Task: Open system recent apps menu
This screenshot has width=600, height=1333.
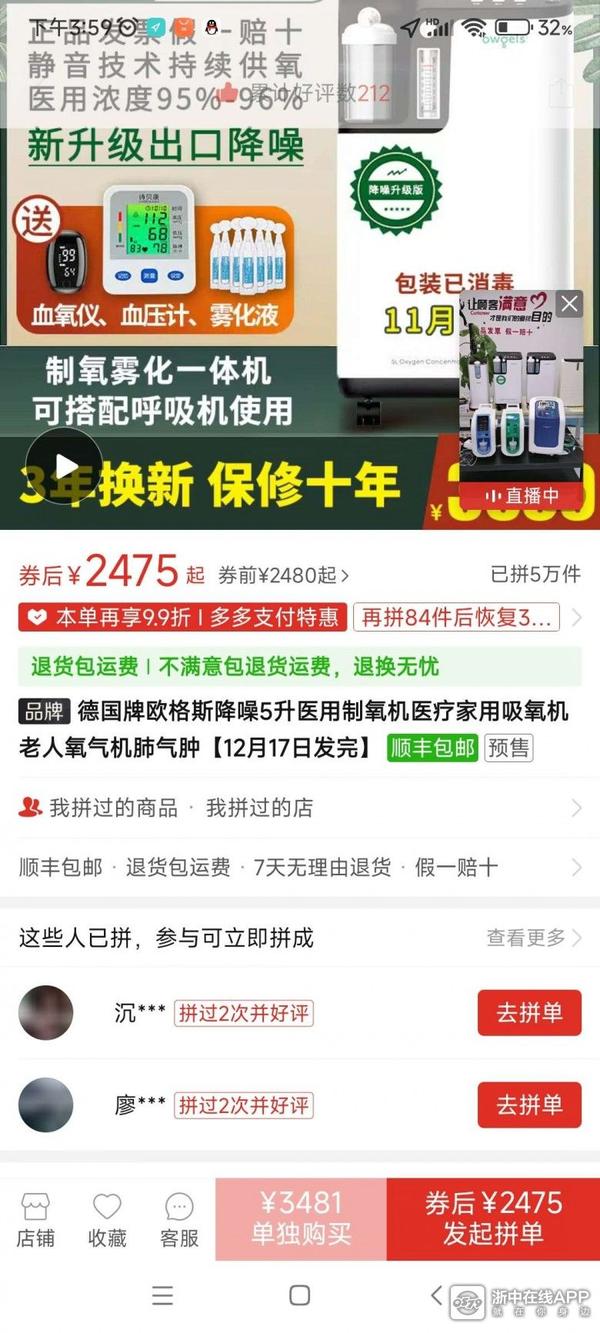Action: [163, 1295]
